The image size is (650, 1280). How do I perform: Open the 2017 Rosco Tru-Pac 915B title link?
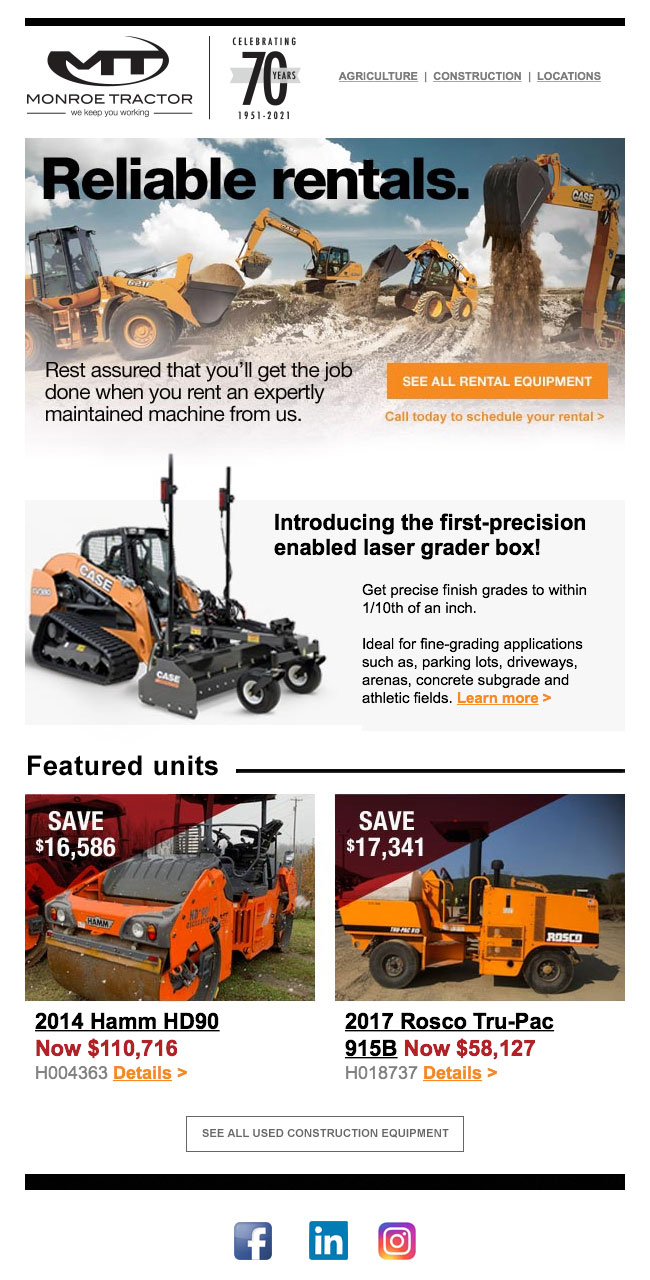click(449, 1021)
